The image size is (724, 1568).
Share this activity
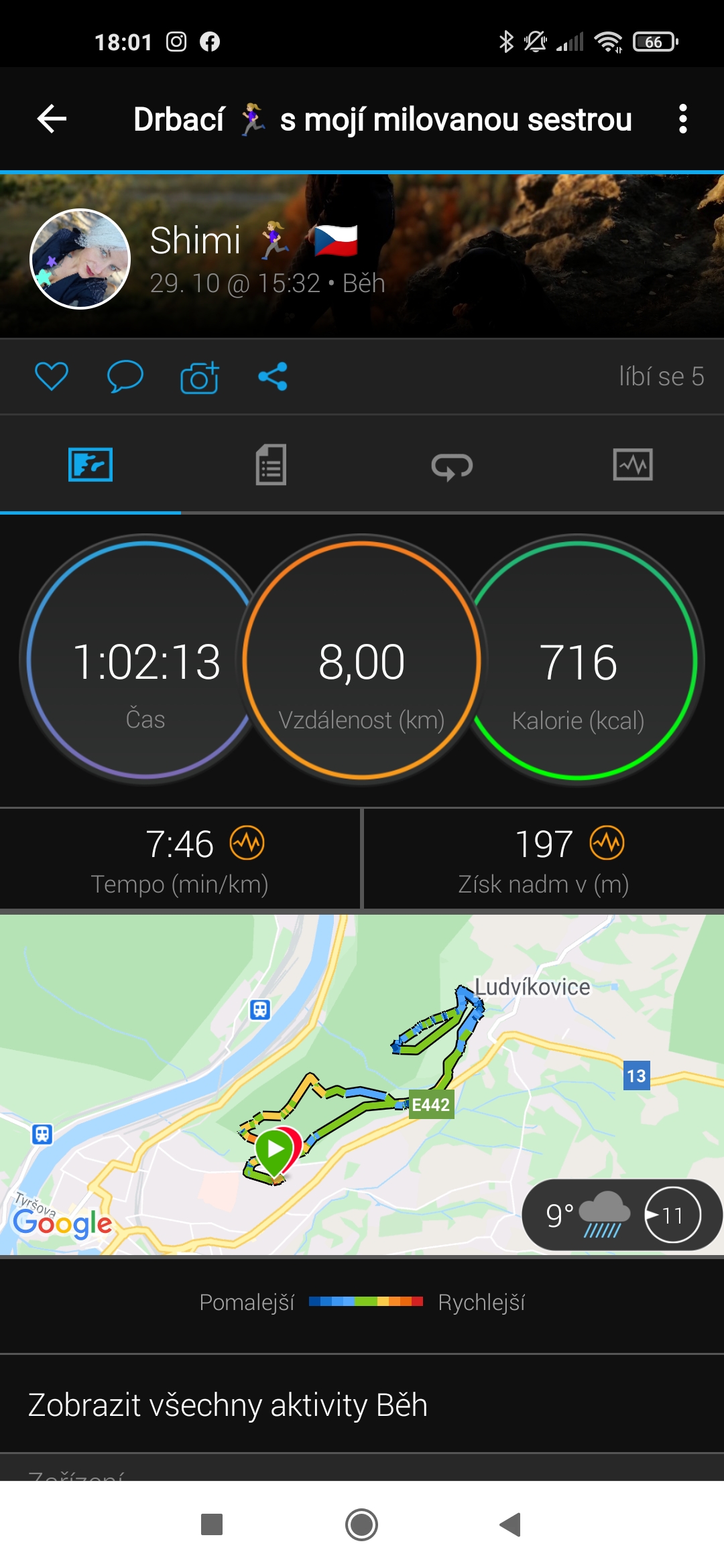coord(273,376)
